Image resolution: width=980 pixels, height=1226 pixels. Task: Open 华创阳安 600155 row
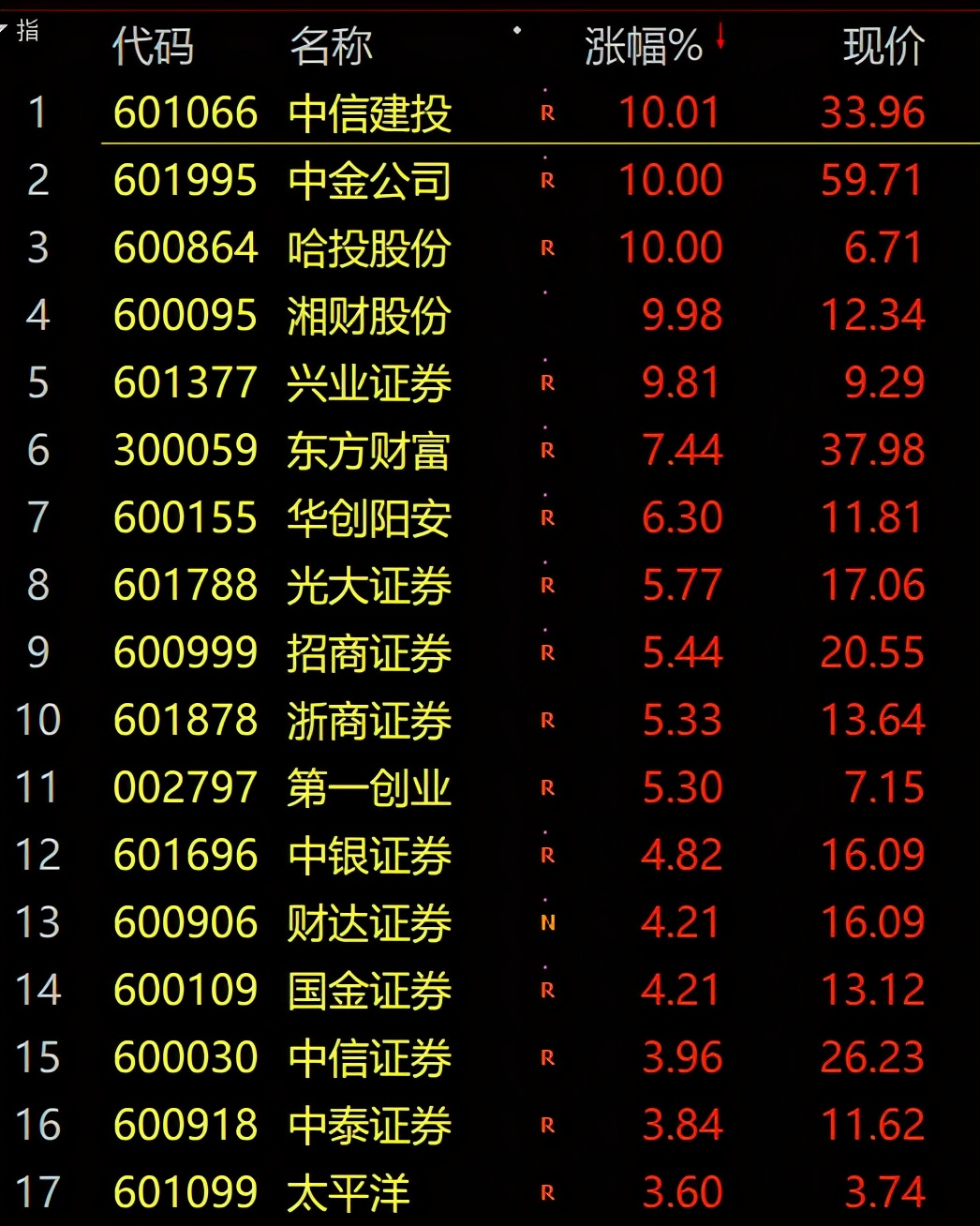[x=369, y=518]
